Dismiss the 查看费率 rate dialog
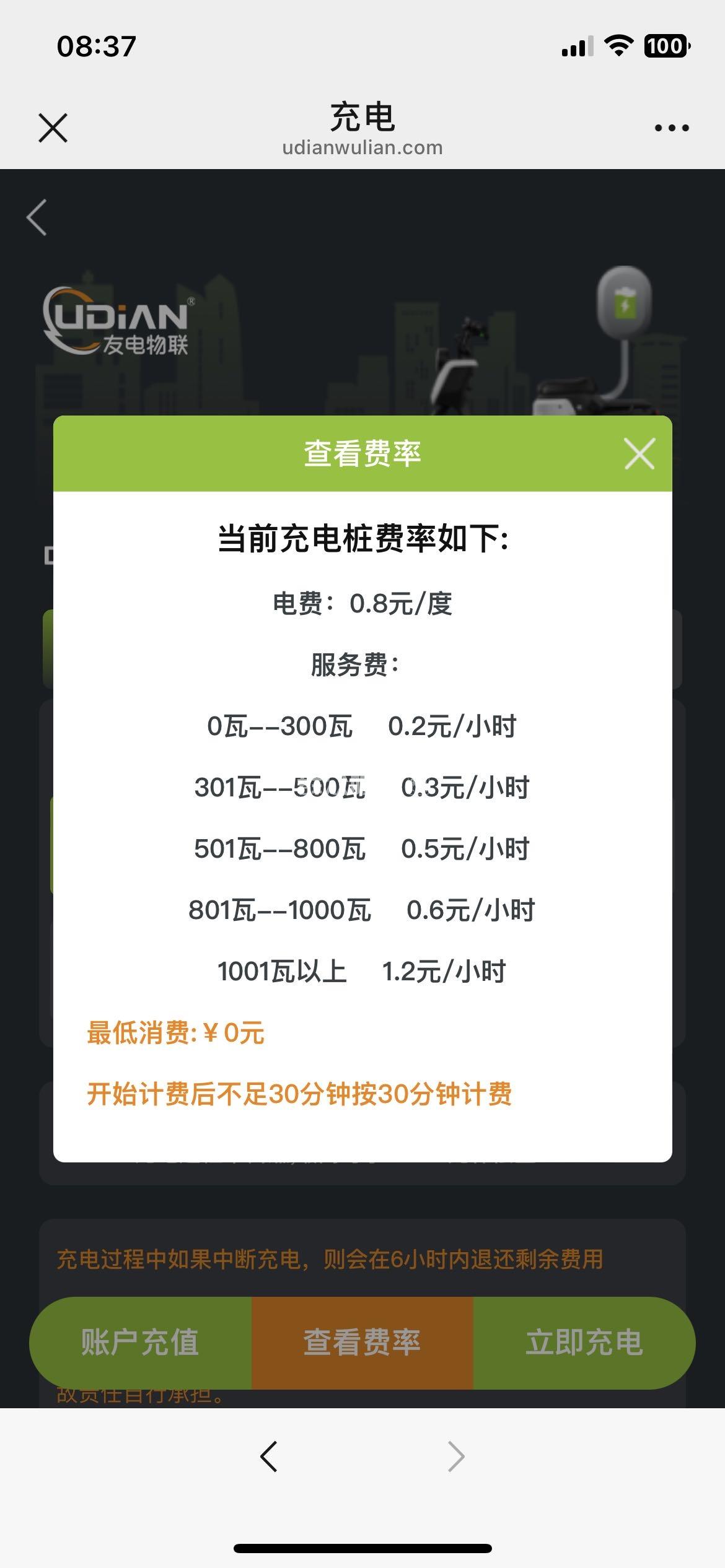Screen dimensions: 725x1568 [x=639, y=454]
